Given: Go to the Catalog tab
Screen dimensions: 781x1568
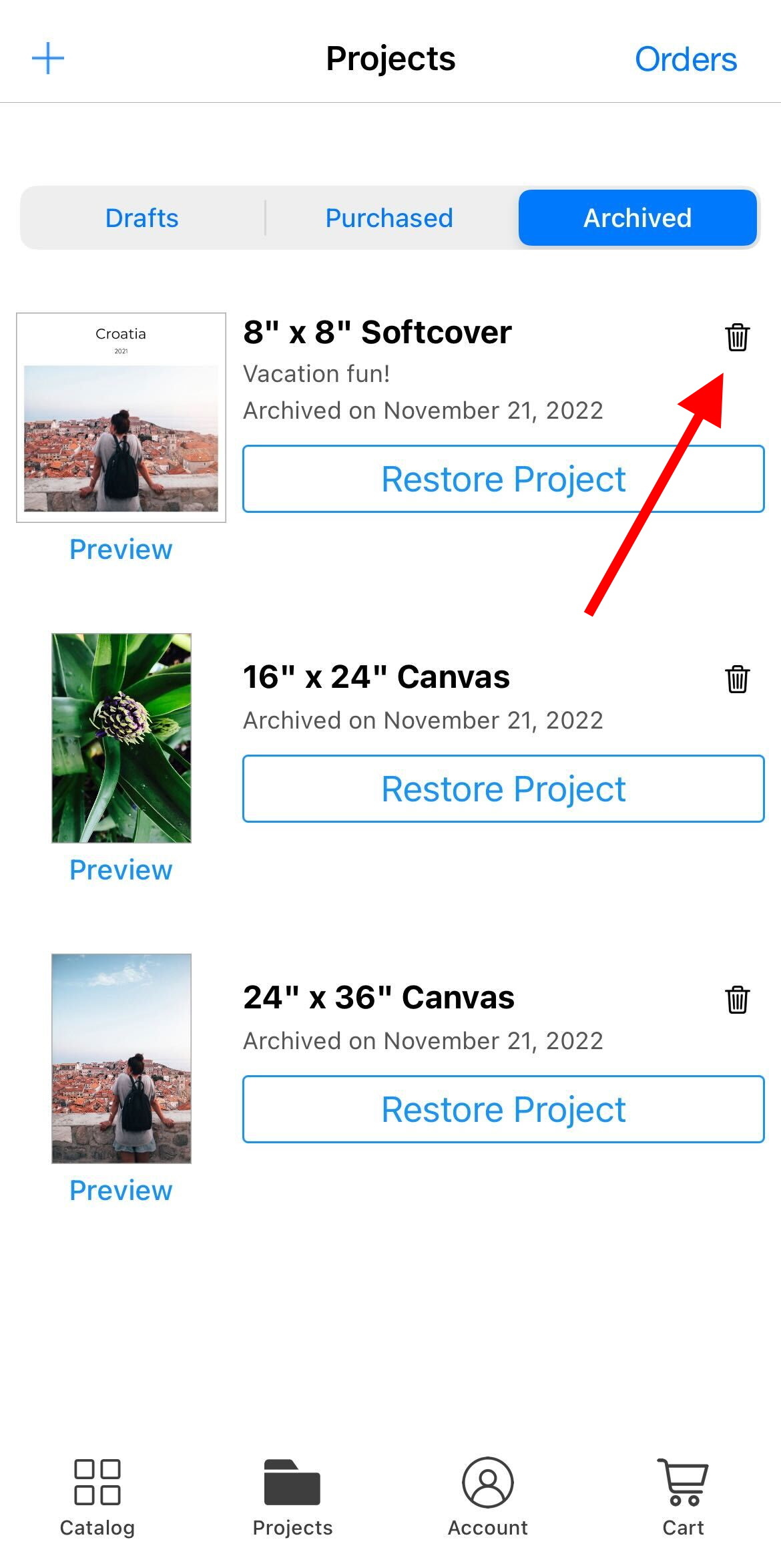Looking at the screenshot, I should pos(97,1496).
